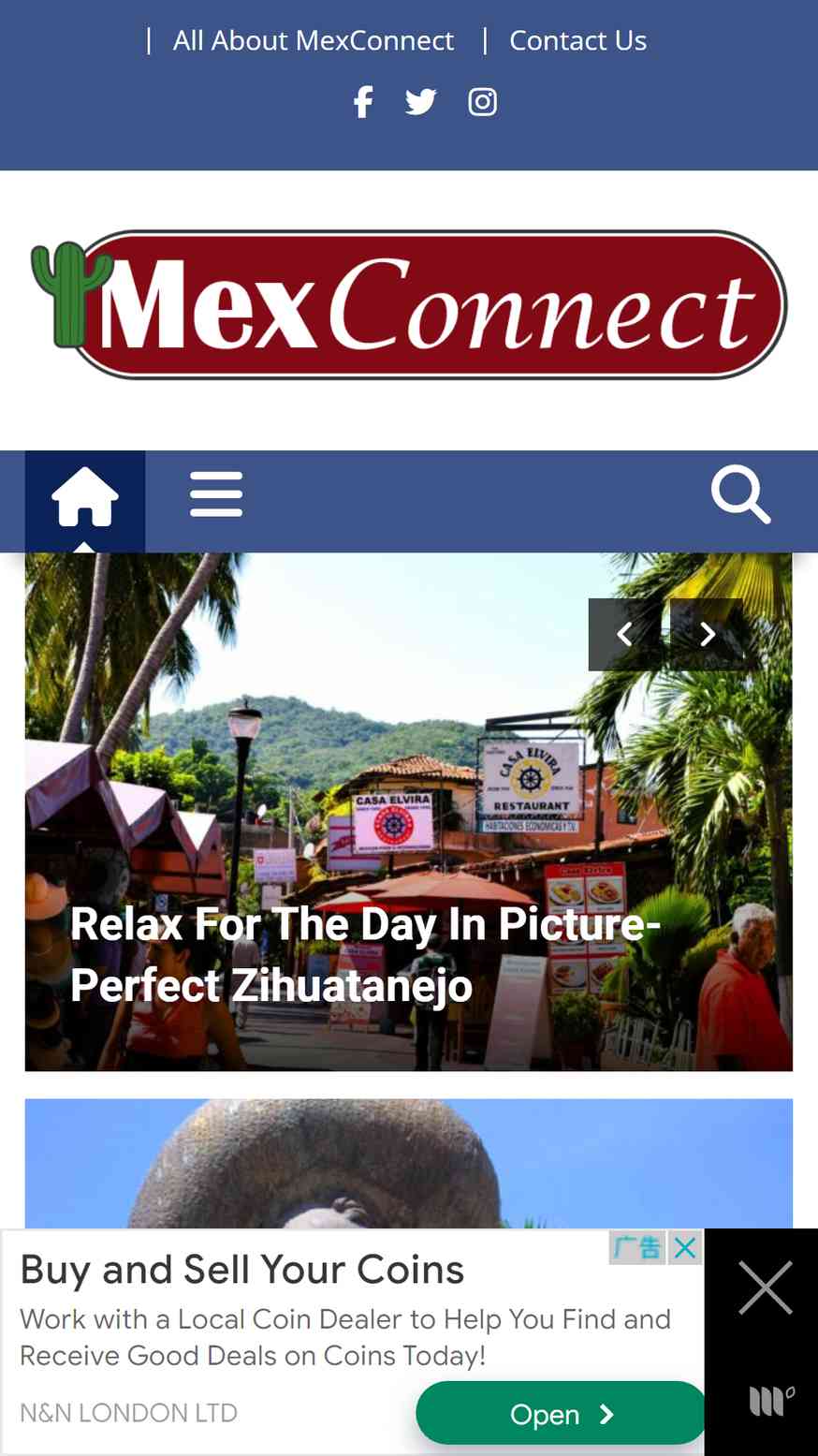Open the MexConnect logo homepage link
This screenshot has width=818, height=1456.
tap(409, 305)
